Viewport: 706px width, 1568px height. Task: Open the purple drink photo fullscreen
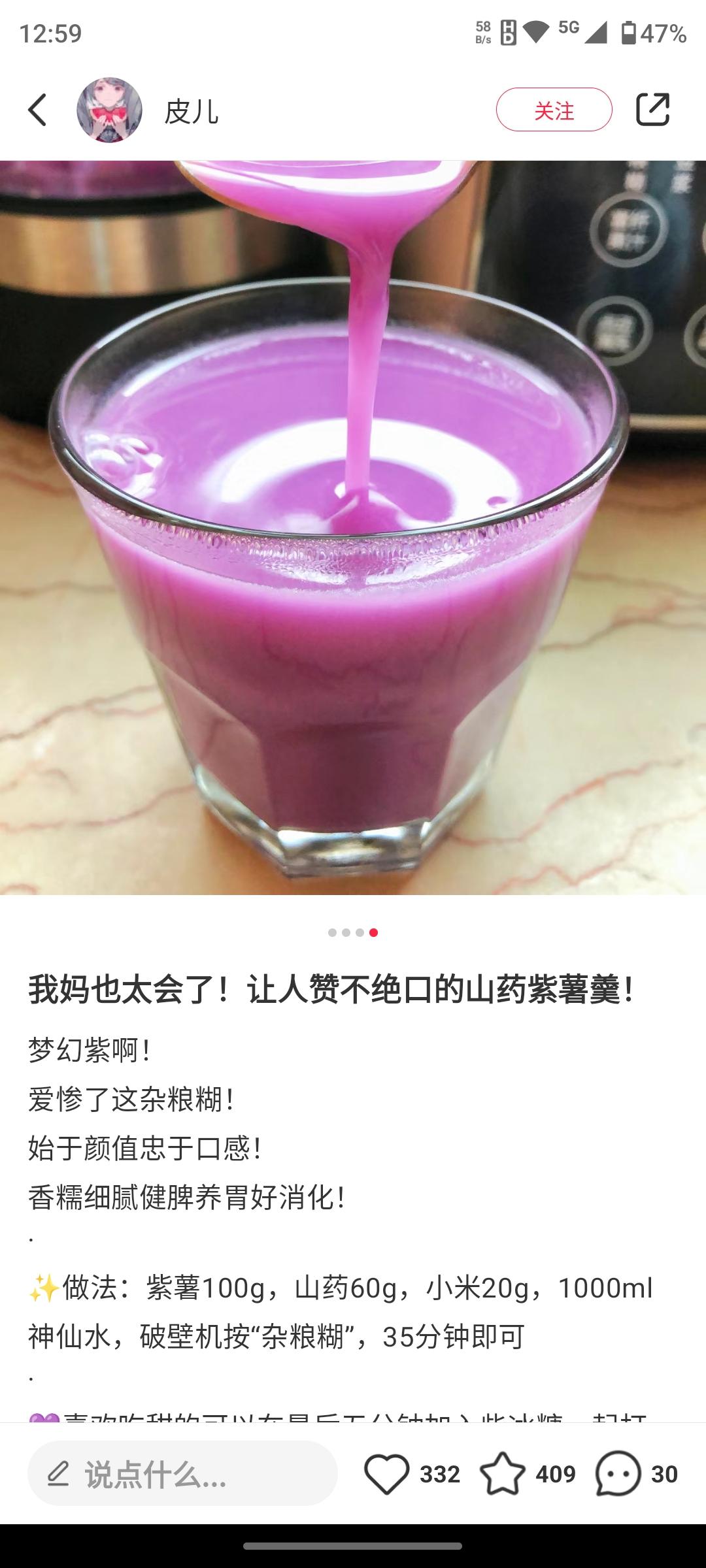(353, 527)
